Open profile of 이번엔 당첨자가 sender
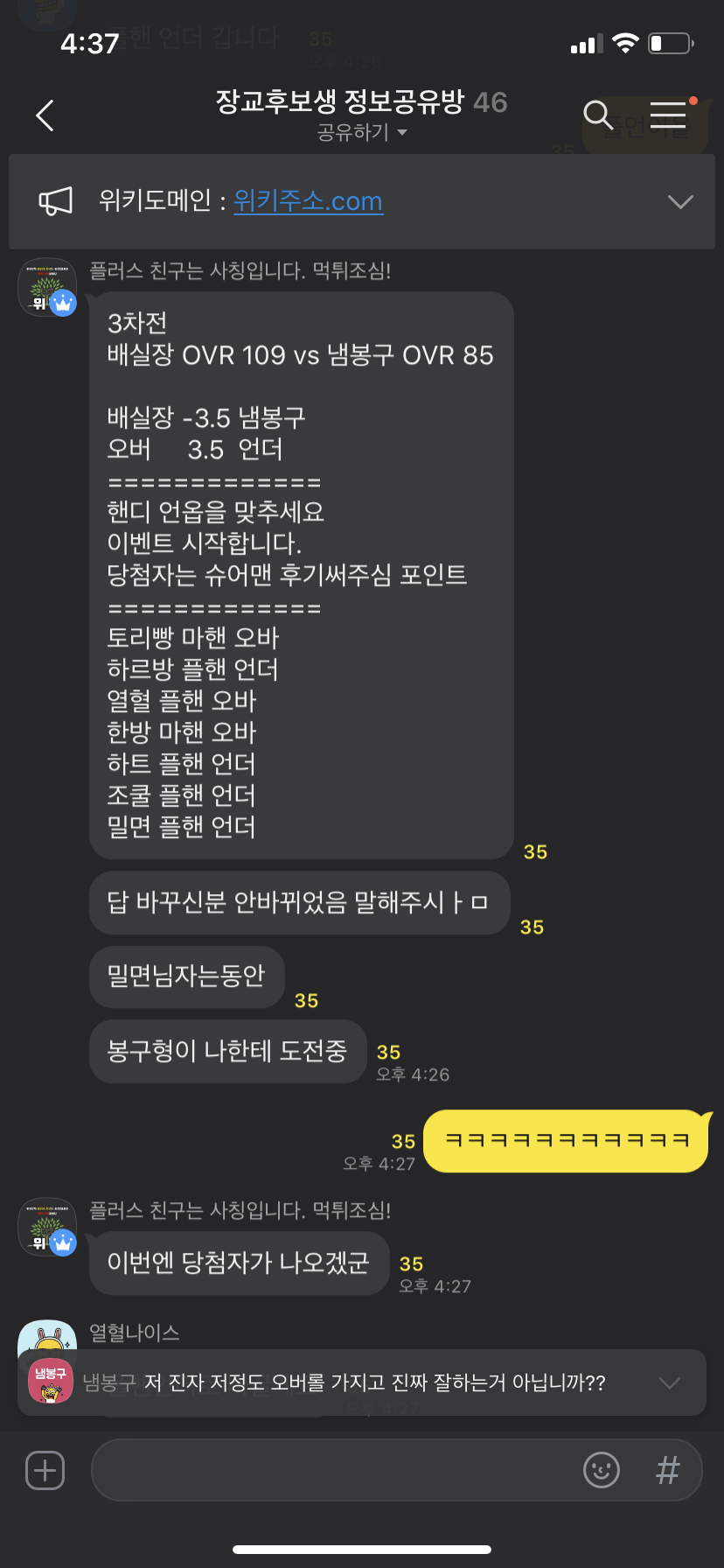Viewport: 724px width, 1568px height. [x=47, y=1227]
